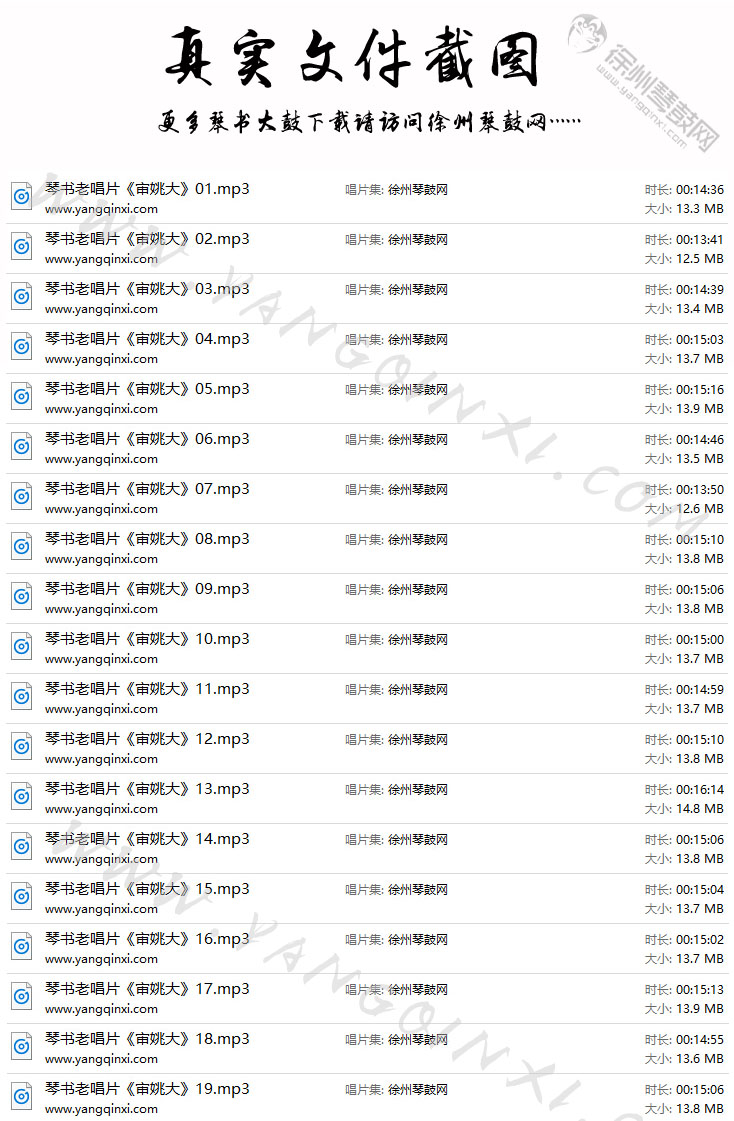The width and height of the screenshot is (734, 1121).
Task: Select the audio file icon for 《审姚大》19.mp3
Action: click(x=21, y=1096)
